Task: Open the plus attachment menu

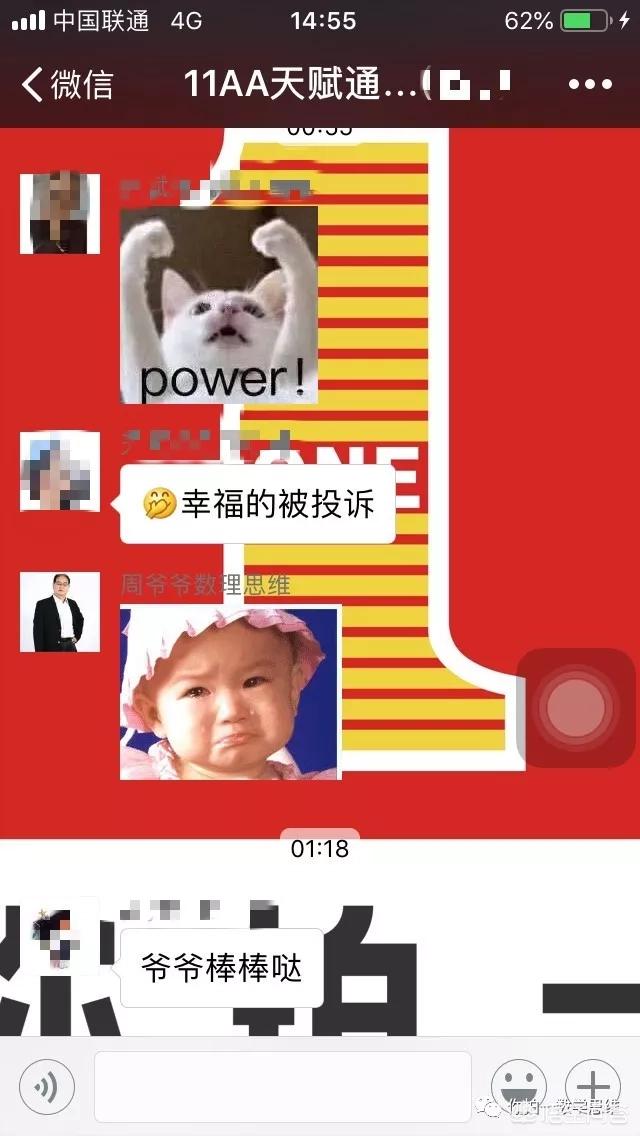Action: (x=593, y=1086)
